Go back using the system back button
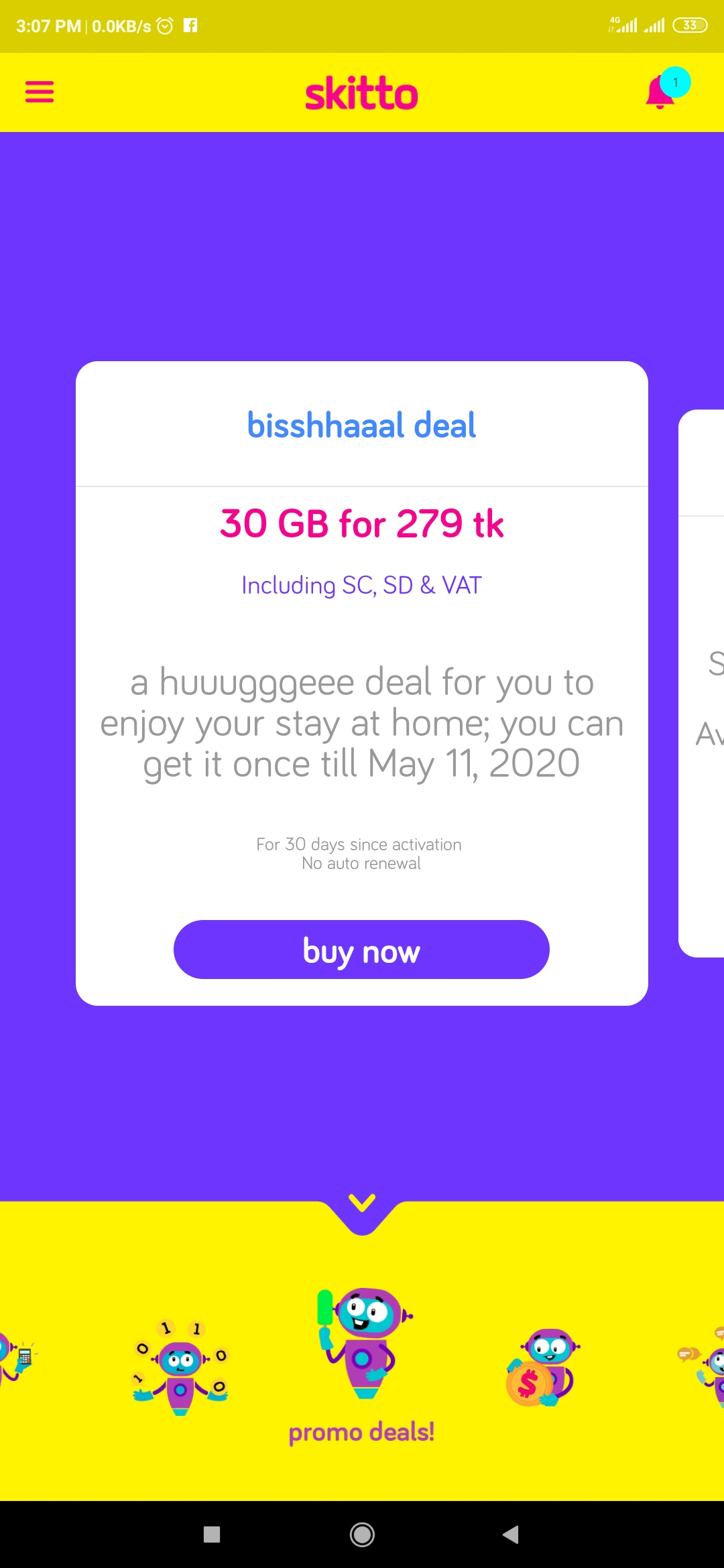This screenshot has width=724, height=1568. (511, 1534)
